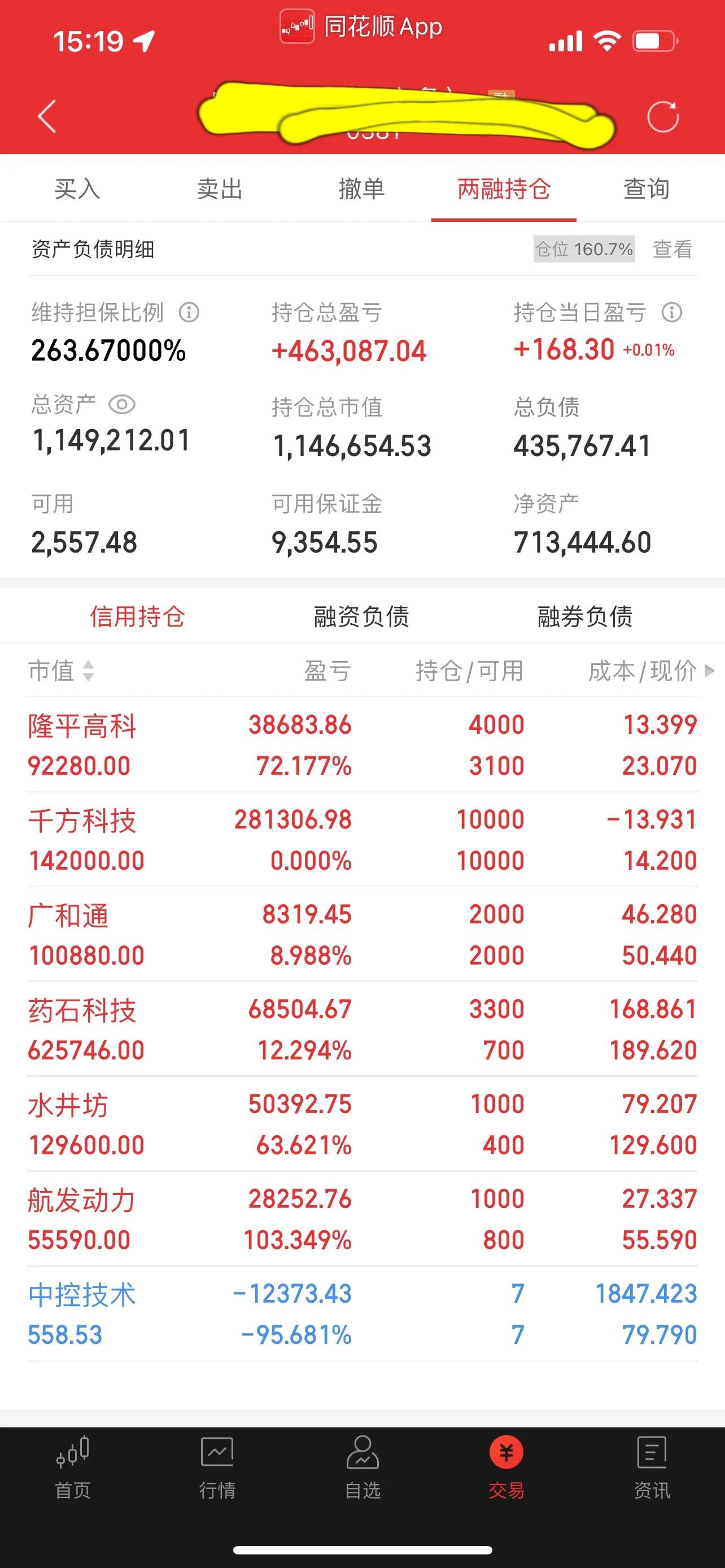This screenshot has width=725, height=1568.
Task: Toggle the eye icon to hide 总资产
Action: coord(123,405)
